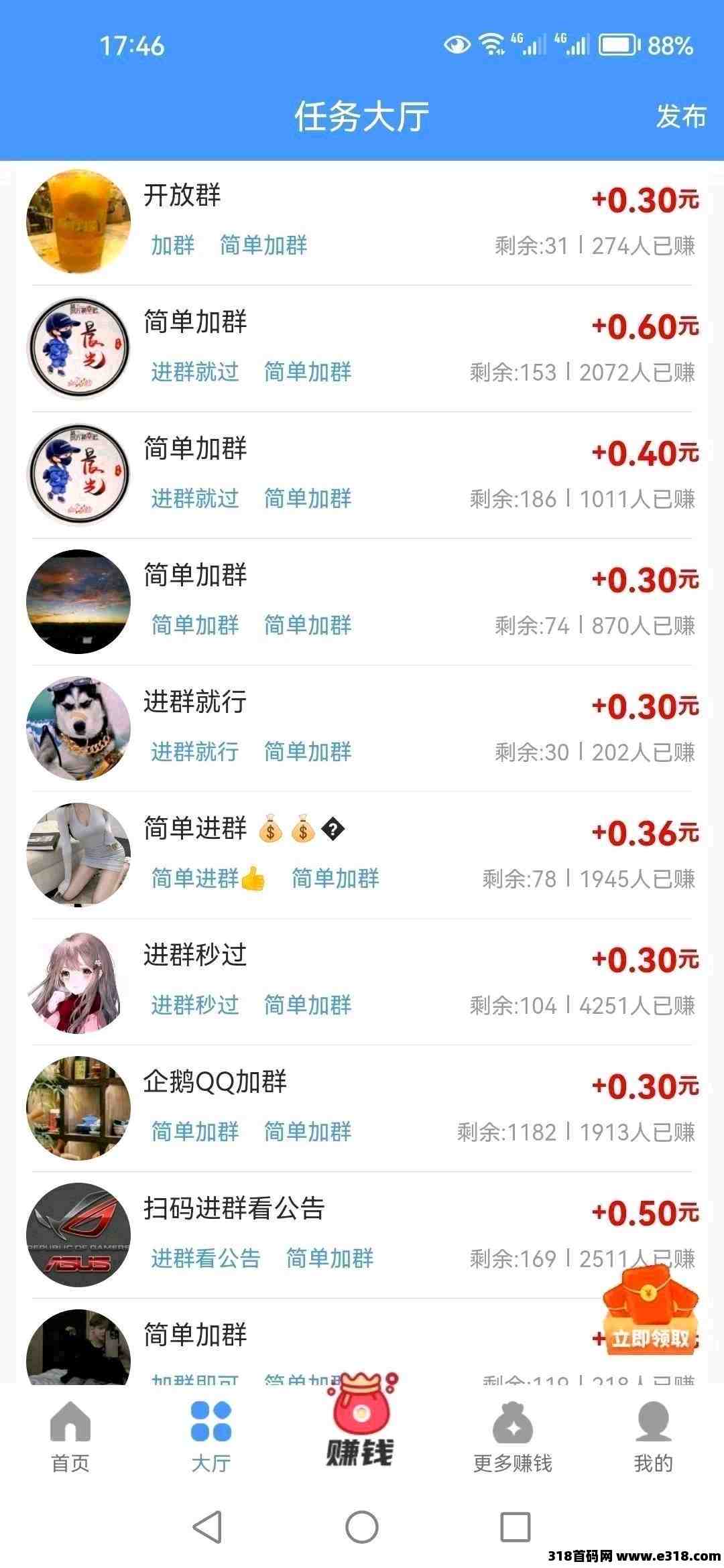Select the 简单加群 task with 870人已赚
The height and width of the screenshot is (1568, 724).
[362, 601]
